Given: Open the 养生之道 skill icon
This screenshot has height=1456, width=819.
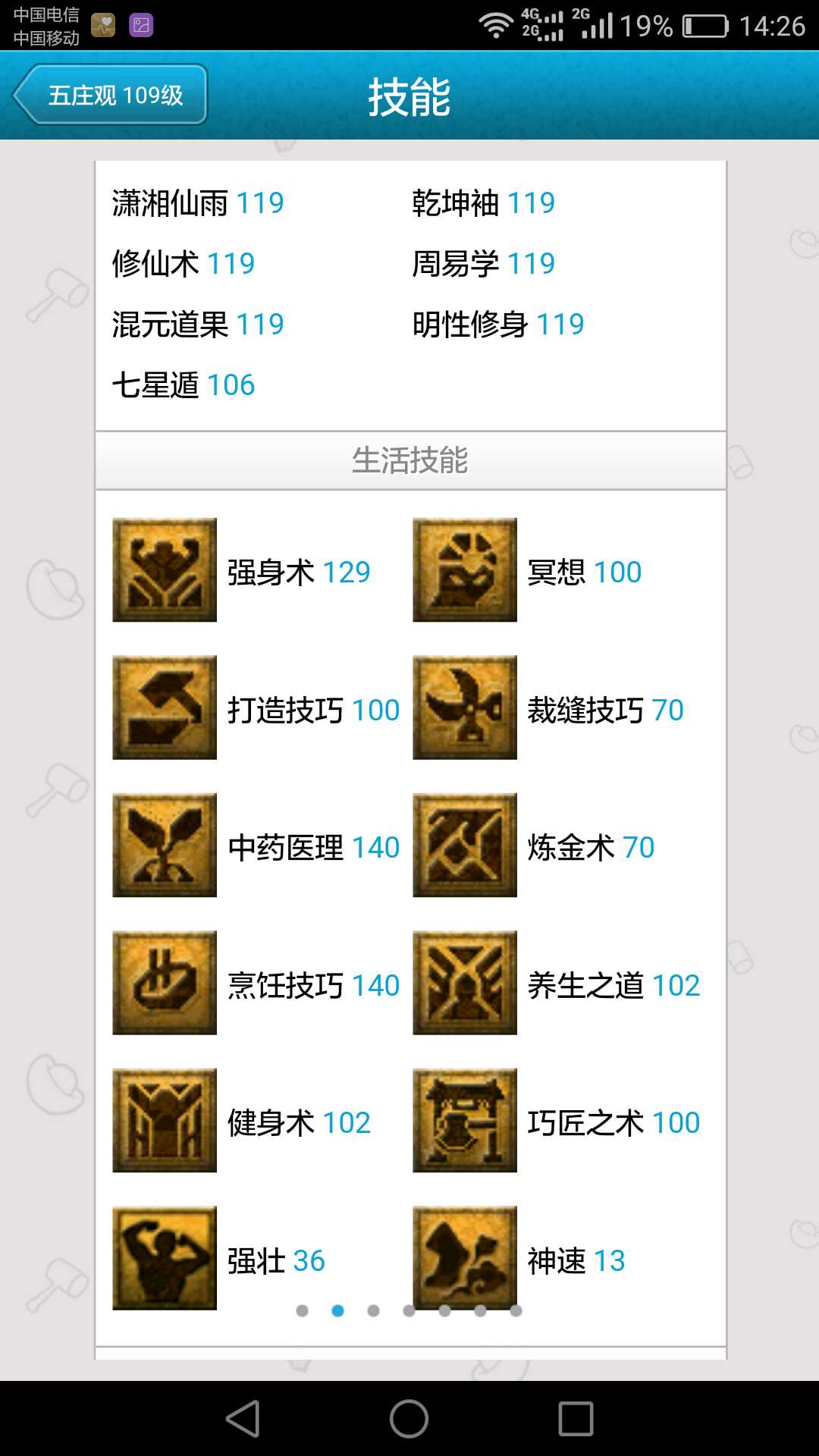Looking at the screenshot, I should [465, 983].
